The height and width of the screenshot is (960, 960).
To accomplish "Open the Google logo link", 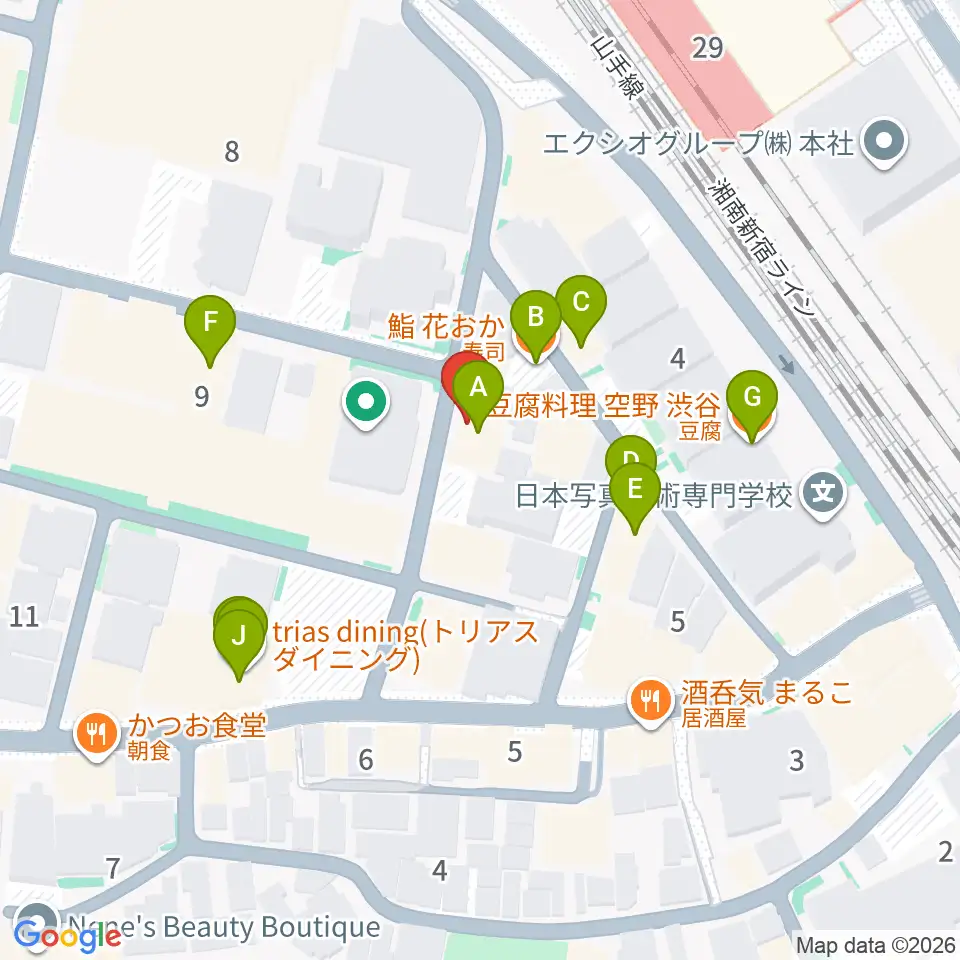I will (67, 937).
